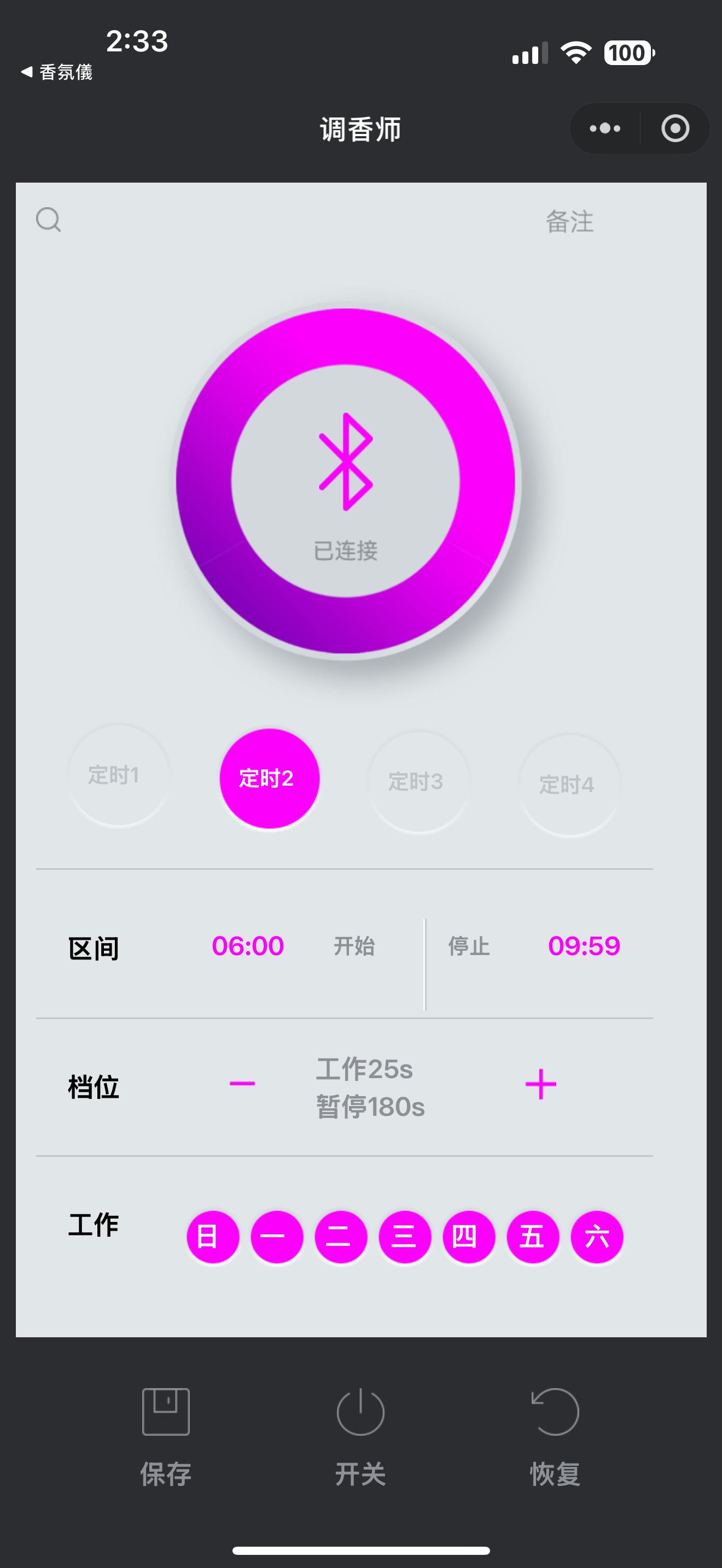Open the mini program overflow menu
This screenshot has width=722, height=1568.
click(x=605, y=128)
